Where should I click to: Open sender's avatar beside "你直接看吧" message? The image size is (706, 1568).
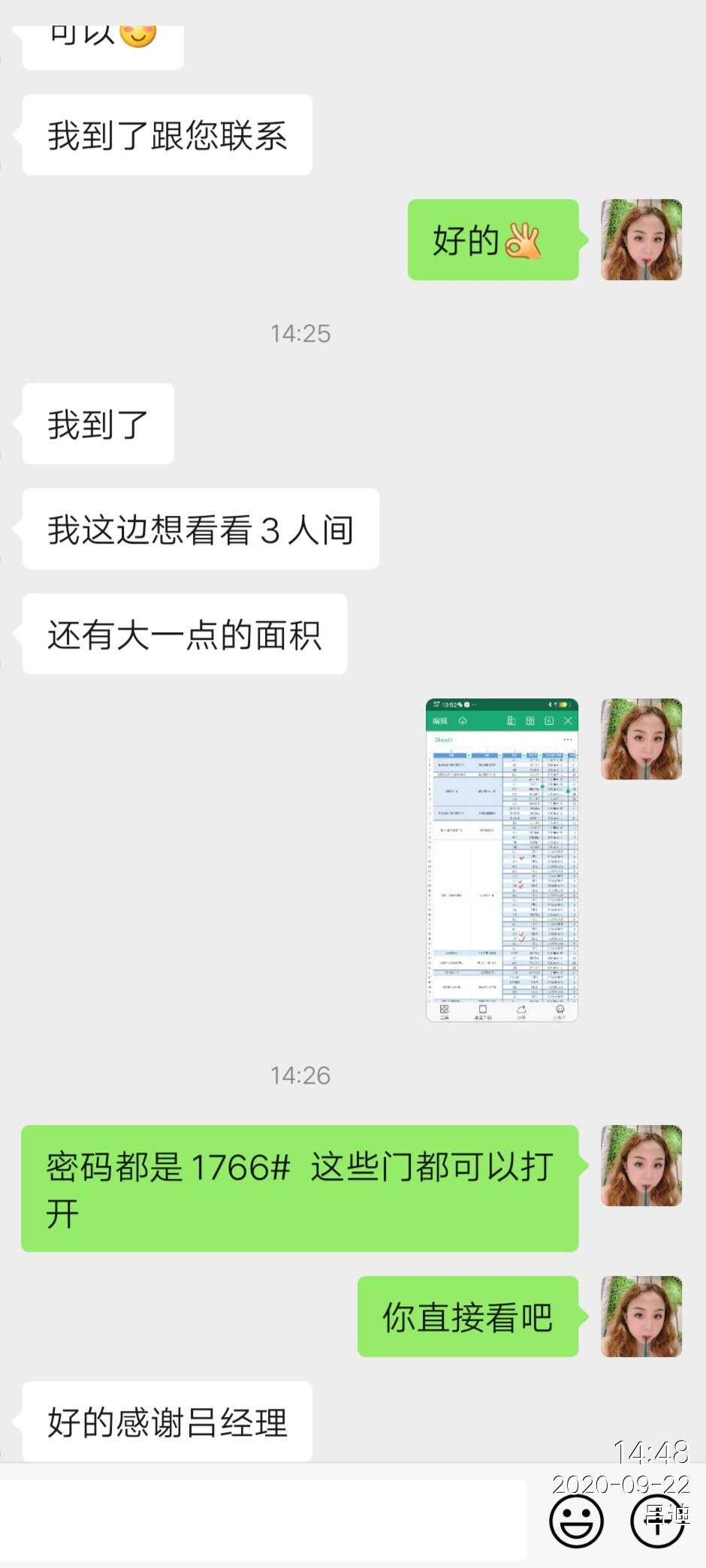[641, 1316]
